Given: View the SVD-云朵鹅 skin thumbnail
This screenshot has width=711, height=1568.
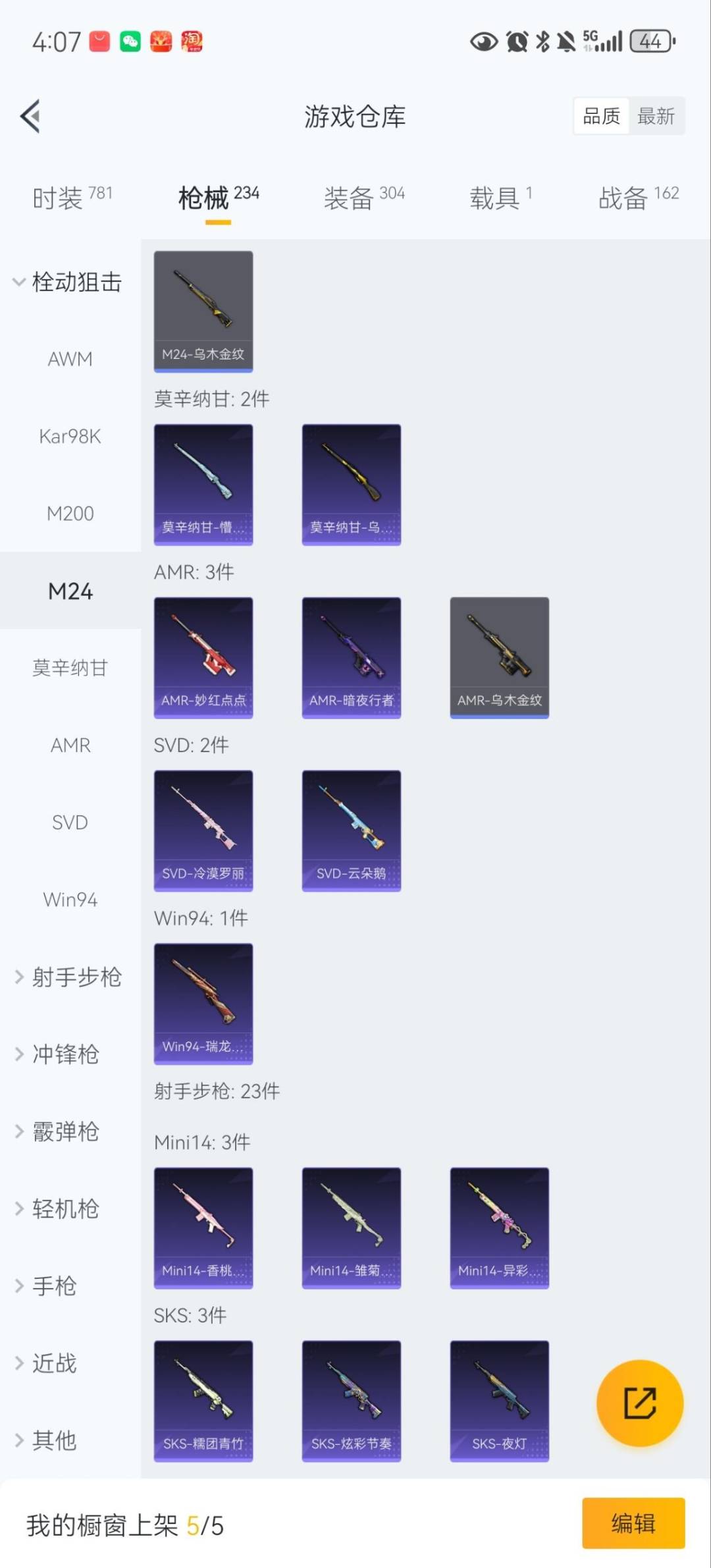Looking at the screenshot, I should 352,828.
